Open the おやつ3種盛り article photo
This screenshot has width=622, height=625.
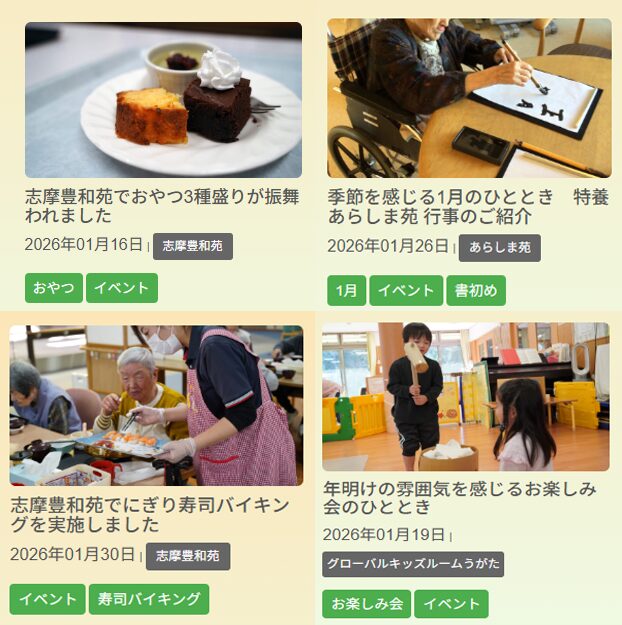pyautogui.click(x=163, y=100)
